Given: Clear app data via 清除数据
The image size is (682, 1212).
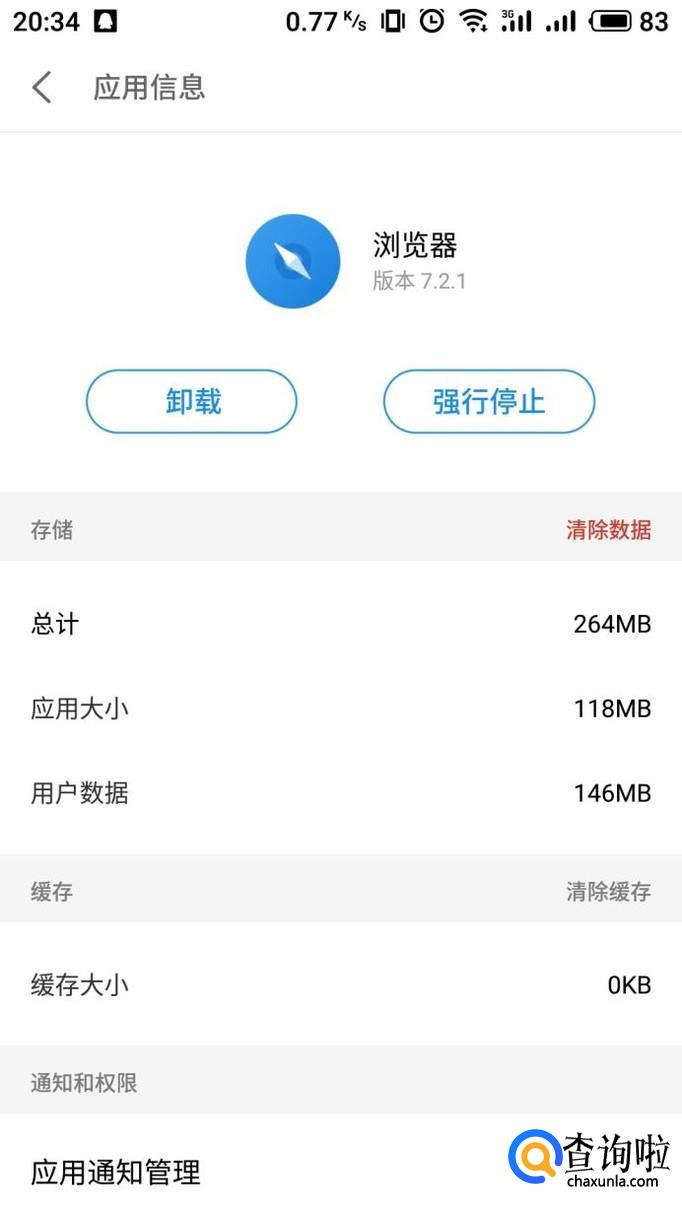Looking at the screenshot, I should pos(608,530).
